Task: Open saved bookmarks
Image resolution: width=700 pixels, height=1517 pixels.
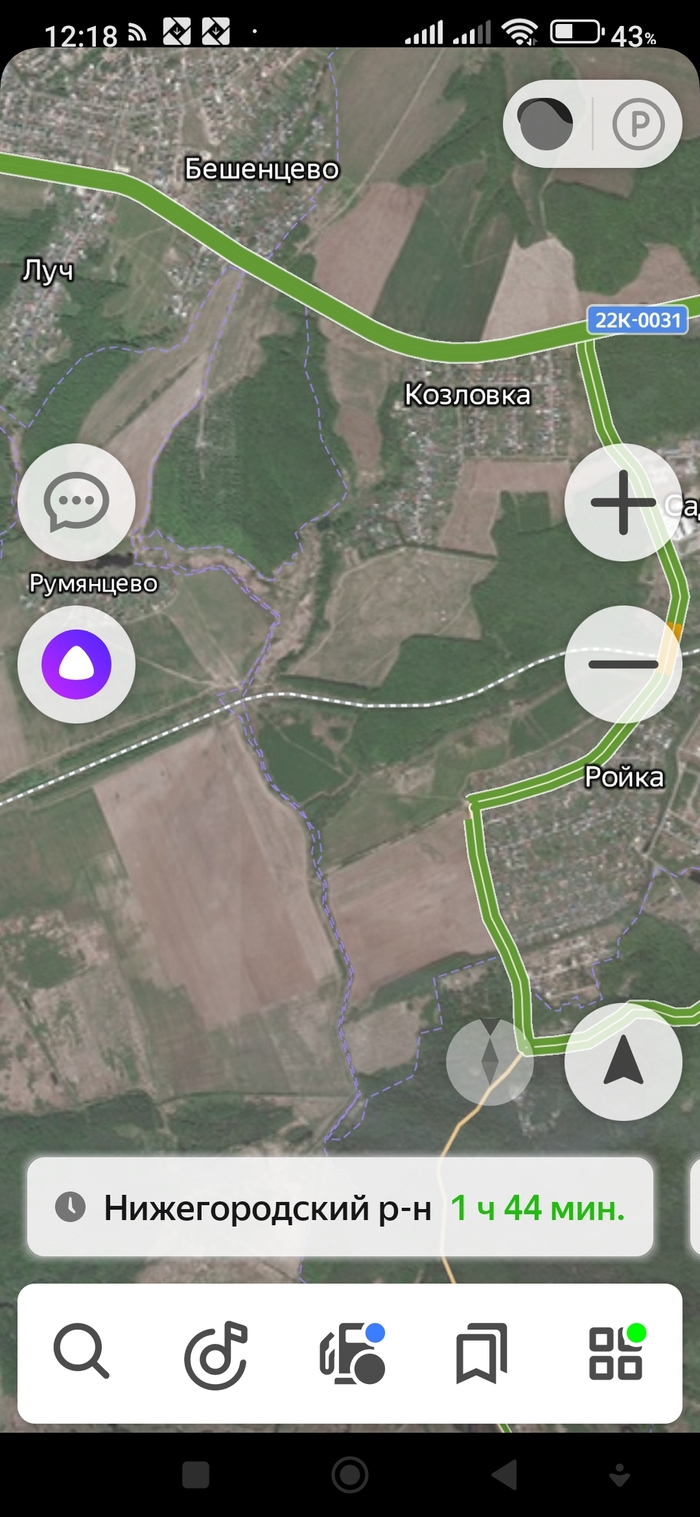Action: 481,1353
